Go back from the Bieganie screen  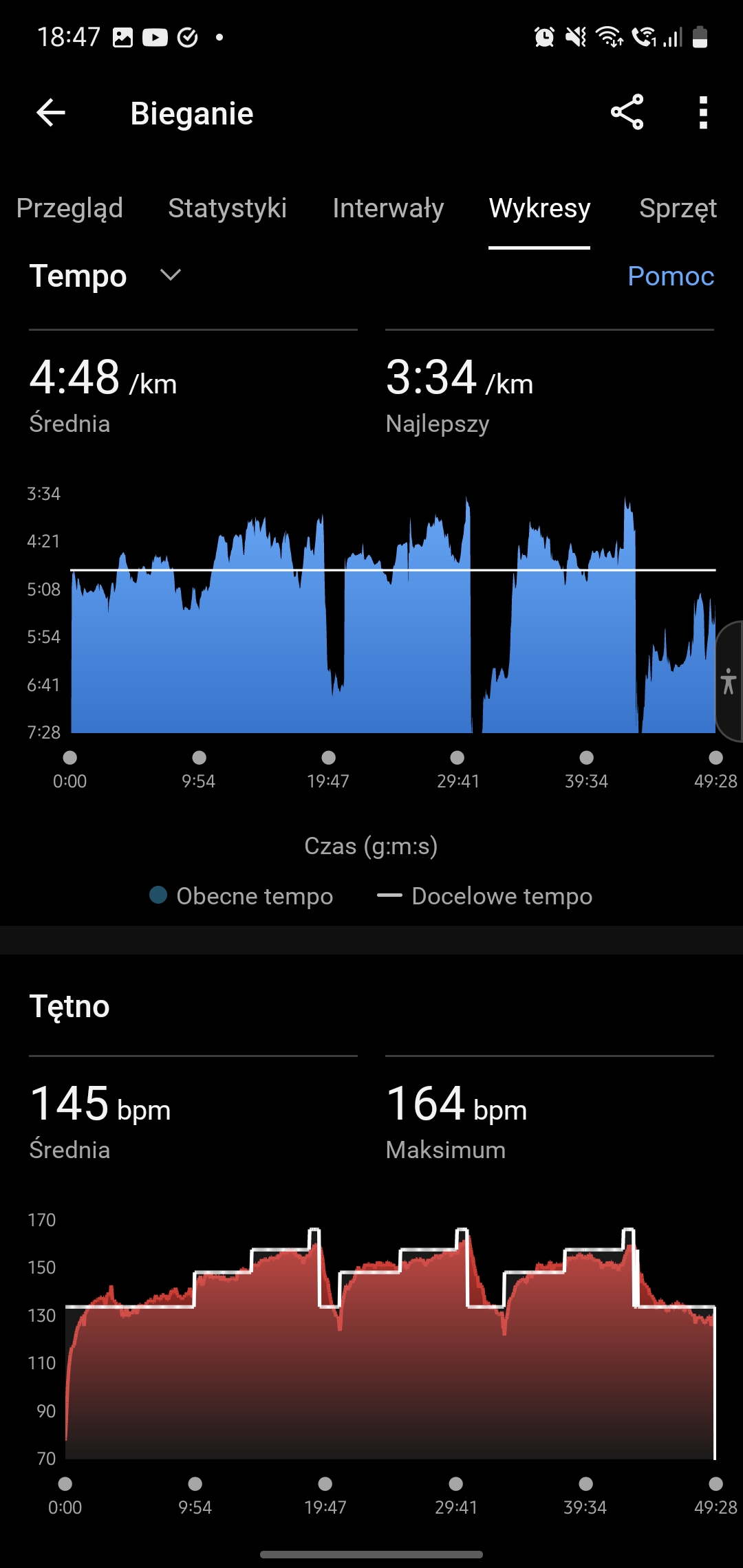pyautogui.click(x=51, y=113)
